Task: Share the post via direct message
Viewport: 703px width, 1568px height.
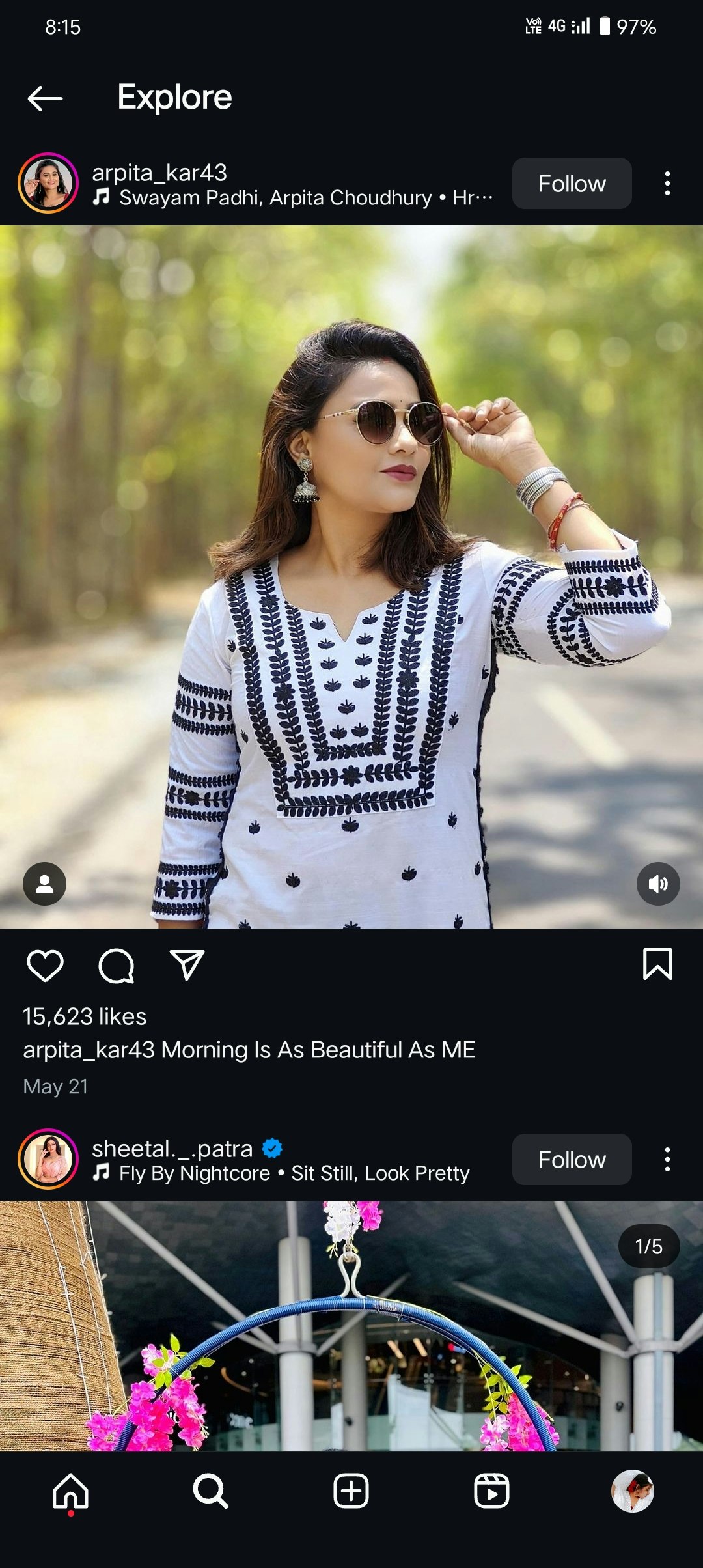Action: point(188,966)
